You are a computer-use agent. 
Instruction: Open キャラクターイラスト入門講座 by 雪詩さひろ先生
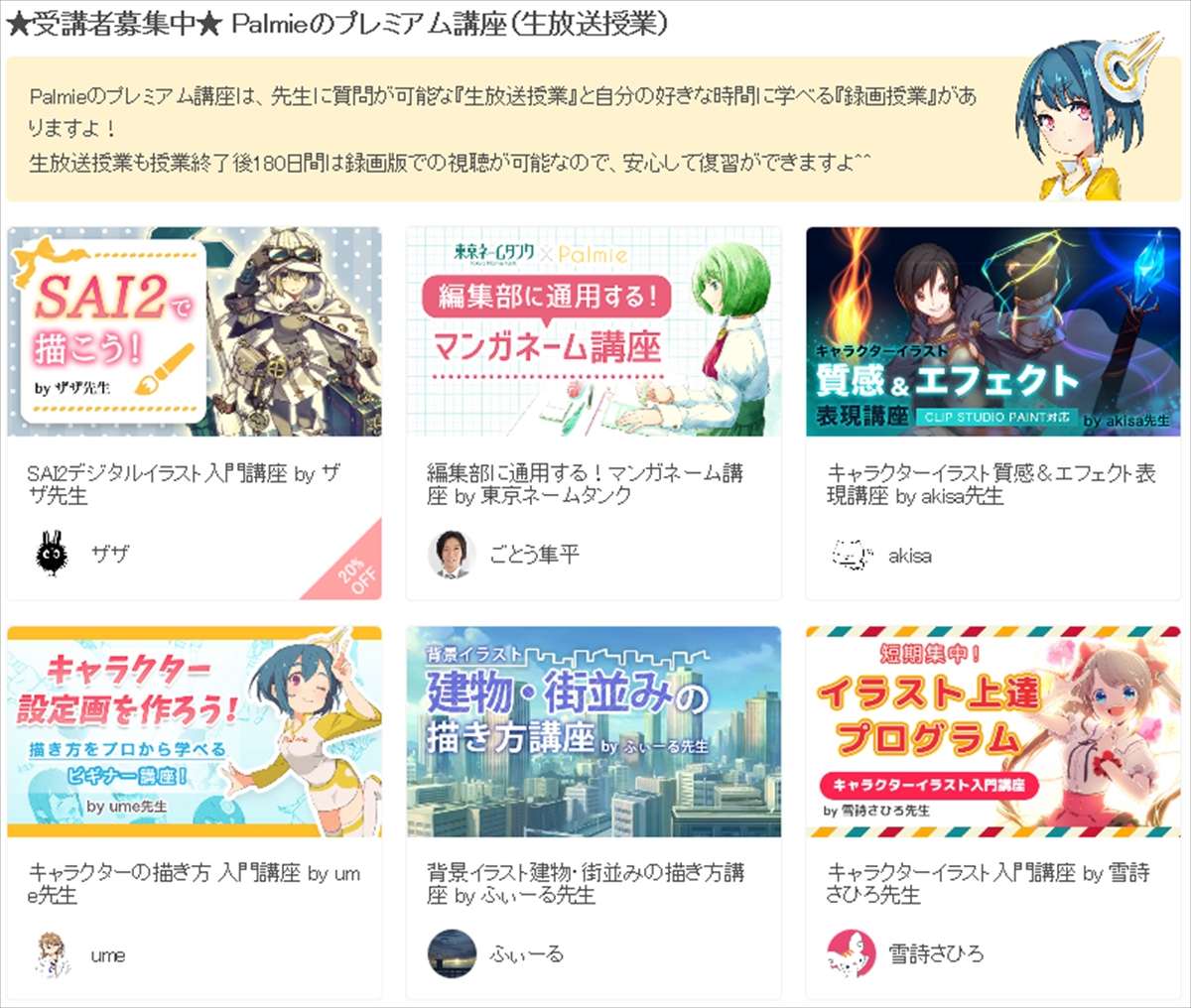point(992,731)
